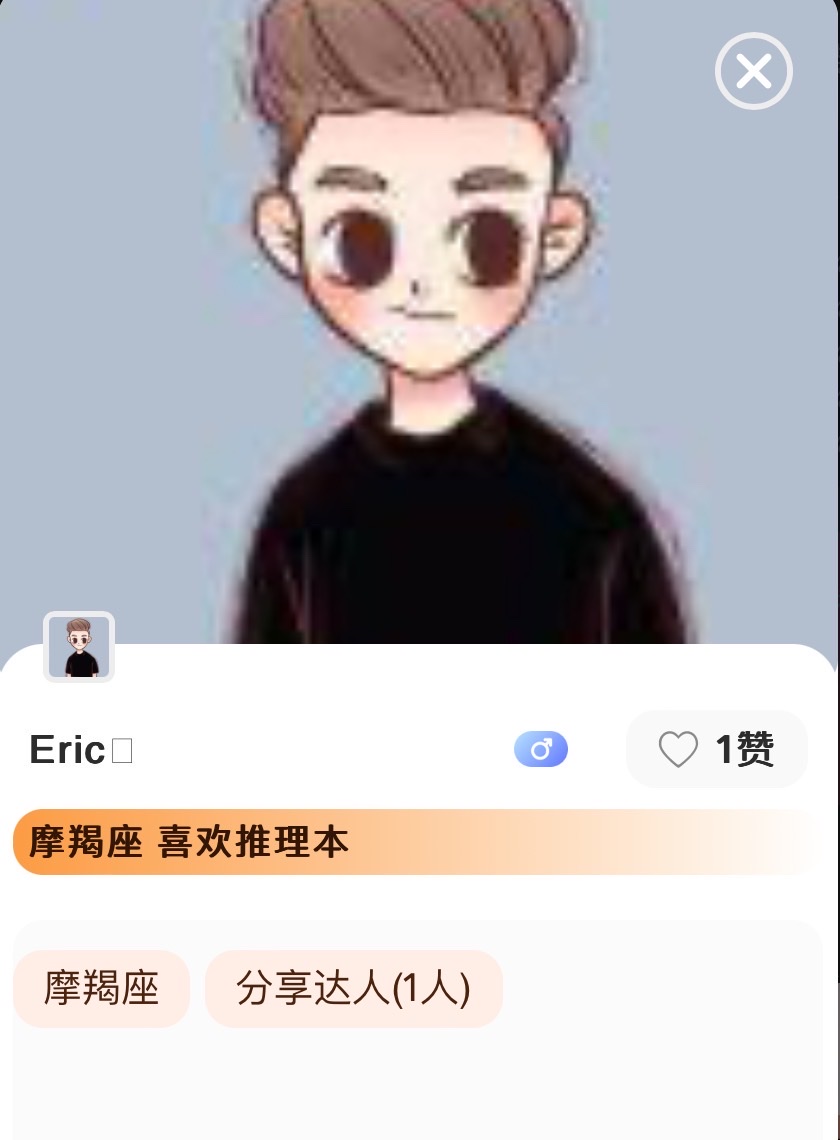Close the profile card
The image size is (840, 1140).
coord(753,71)
